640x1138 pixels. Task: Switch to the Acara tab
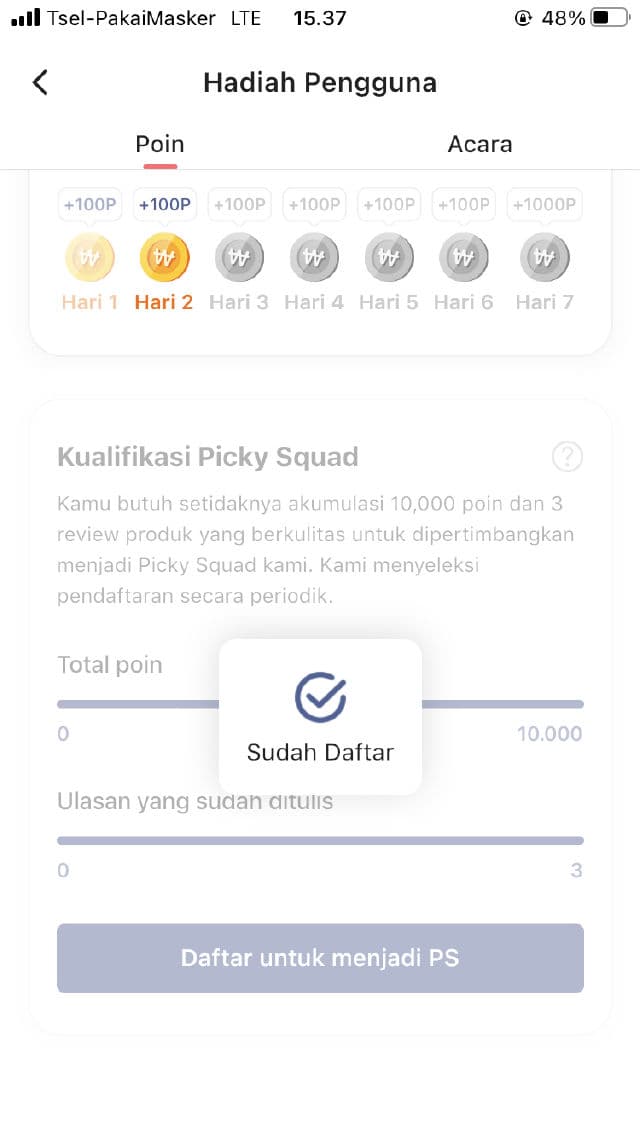tap(479, 144)
